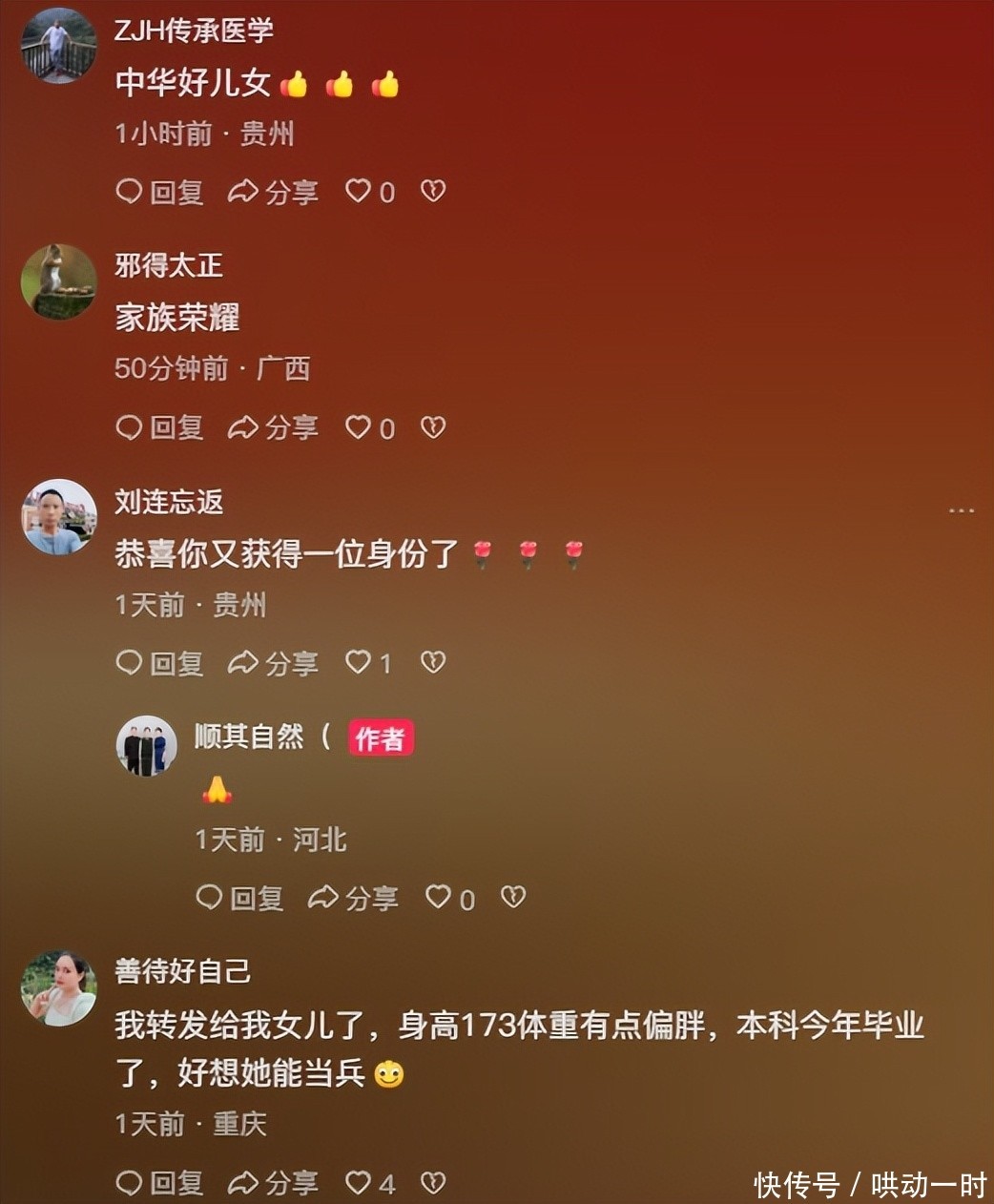Reply to 刘连忘返's comment
The image size is (994, 1204).
(x=159, y=662)
